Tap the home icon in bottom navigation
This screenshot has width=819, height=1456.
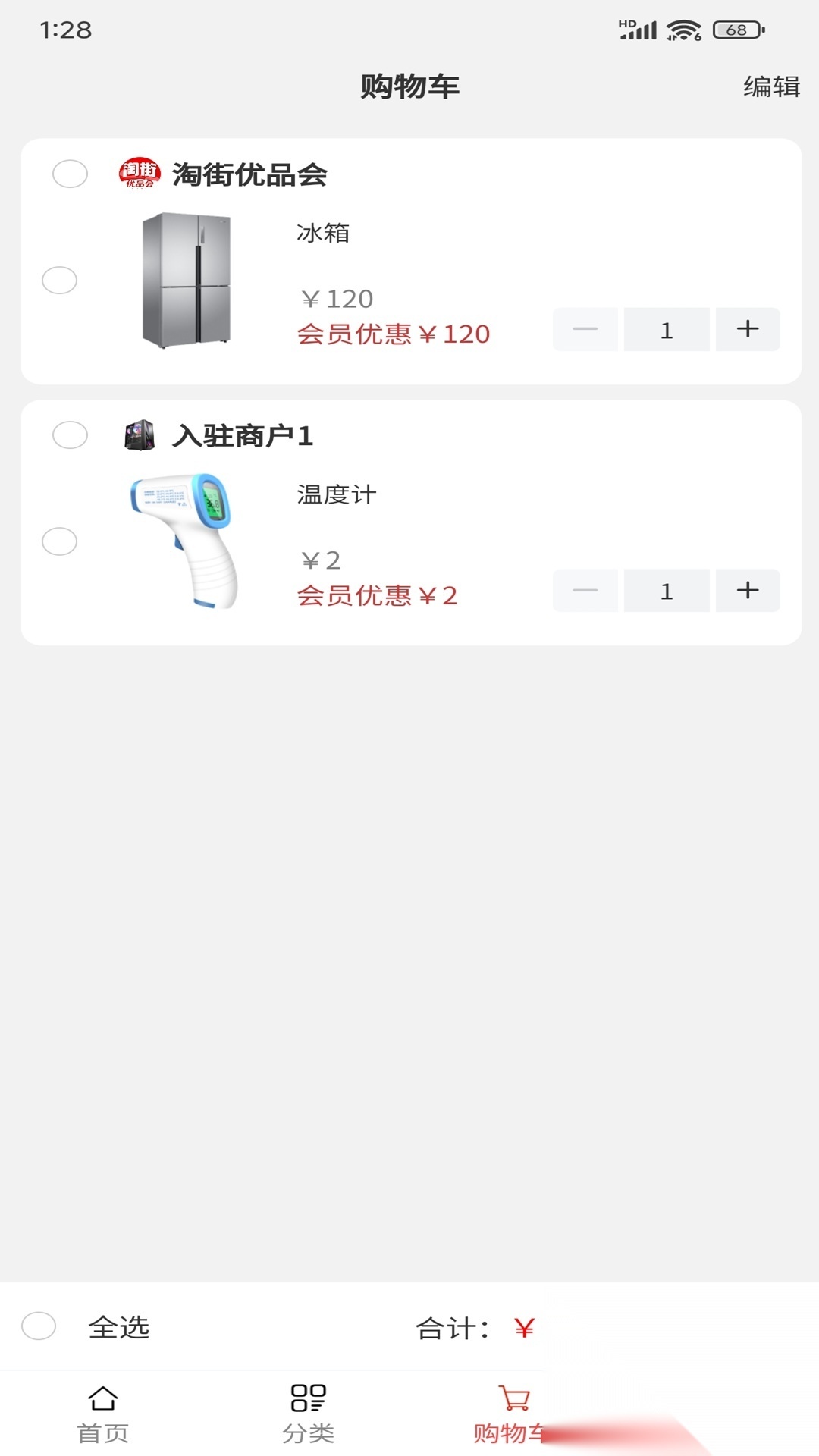103,1399
